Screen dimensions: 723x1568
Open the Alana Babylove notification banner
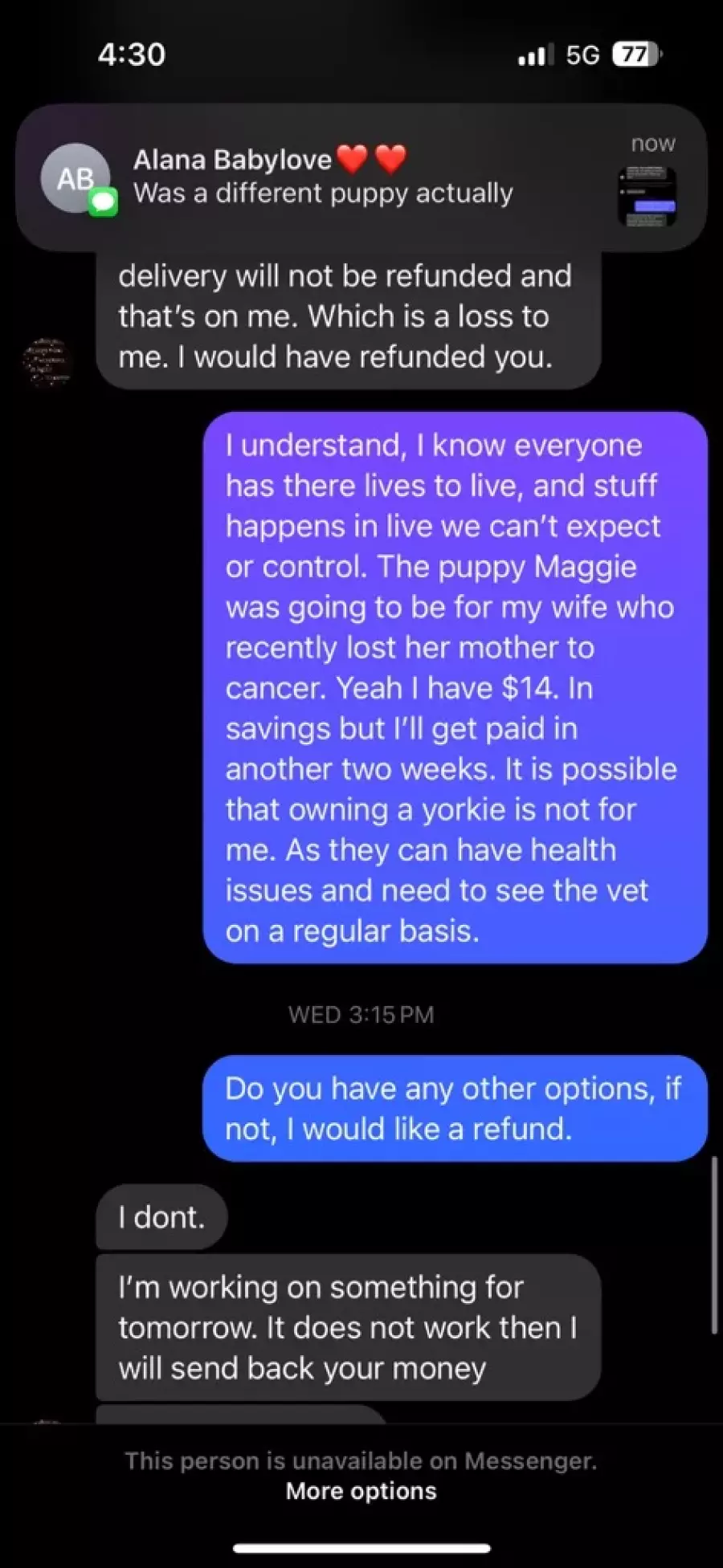(x=361, y=177)
